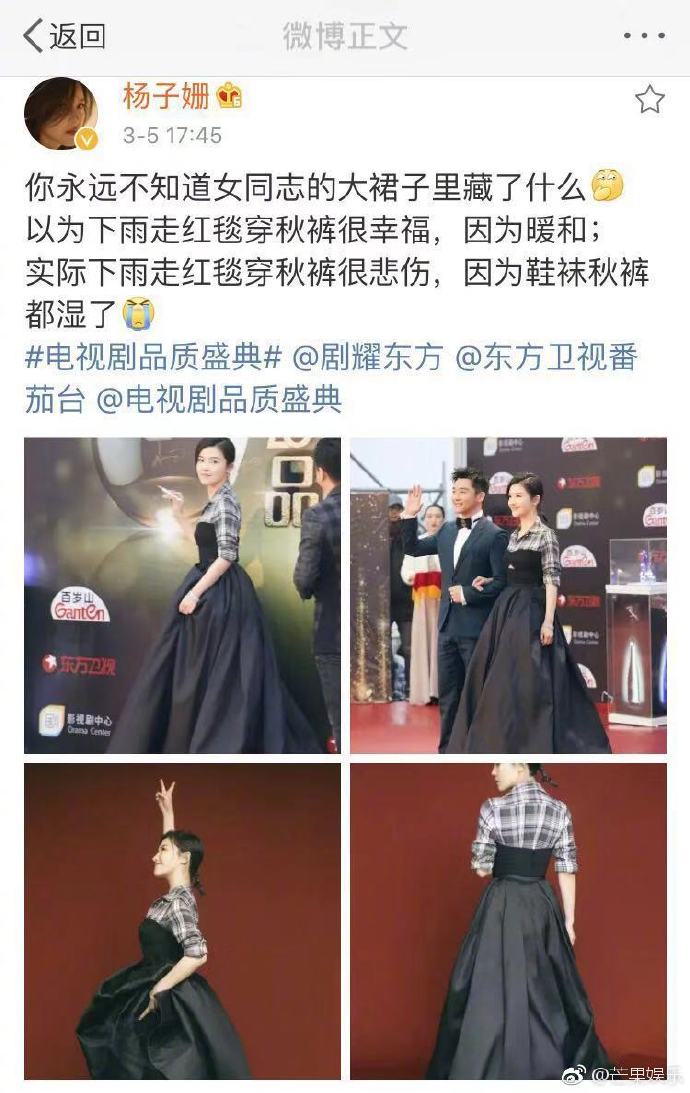This screenshot has height=1093, width=690.
Task: Open 杨子姗's profile avatar
Action: click(61, 114)
